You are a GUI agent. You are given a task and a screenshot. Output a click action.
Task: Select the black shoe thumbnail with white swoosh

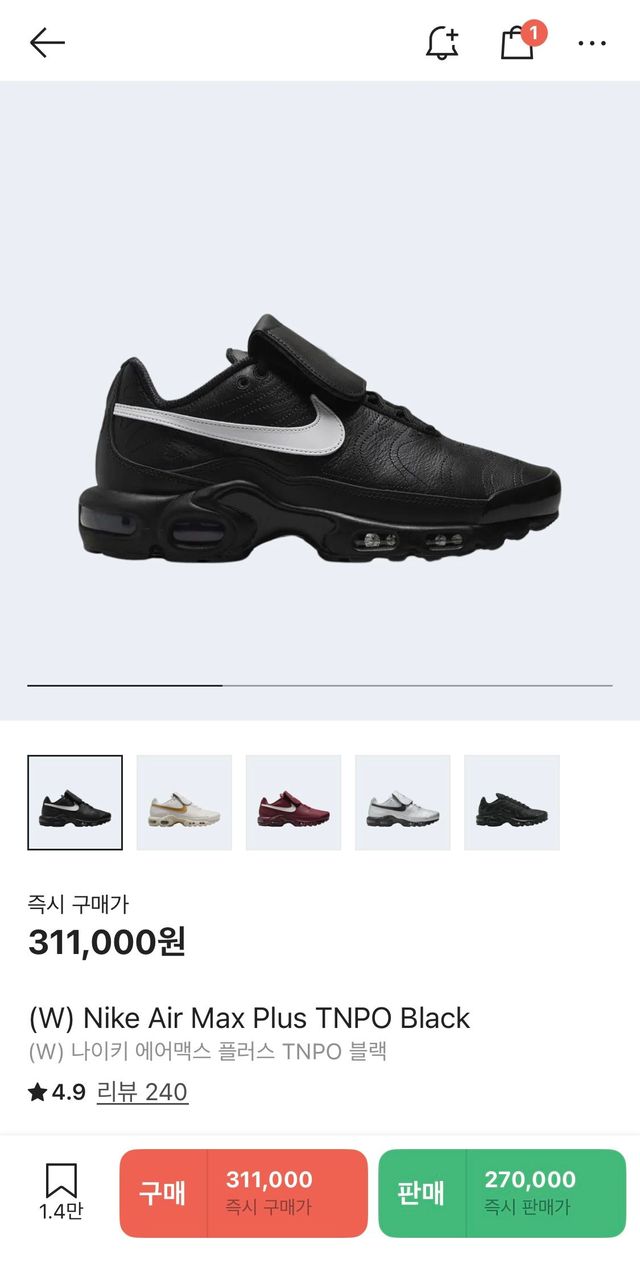pyautogui.click(x=75, y=802)
